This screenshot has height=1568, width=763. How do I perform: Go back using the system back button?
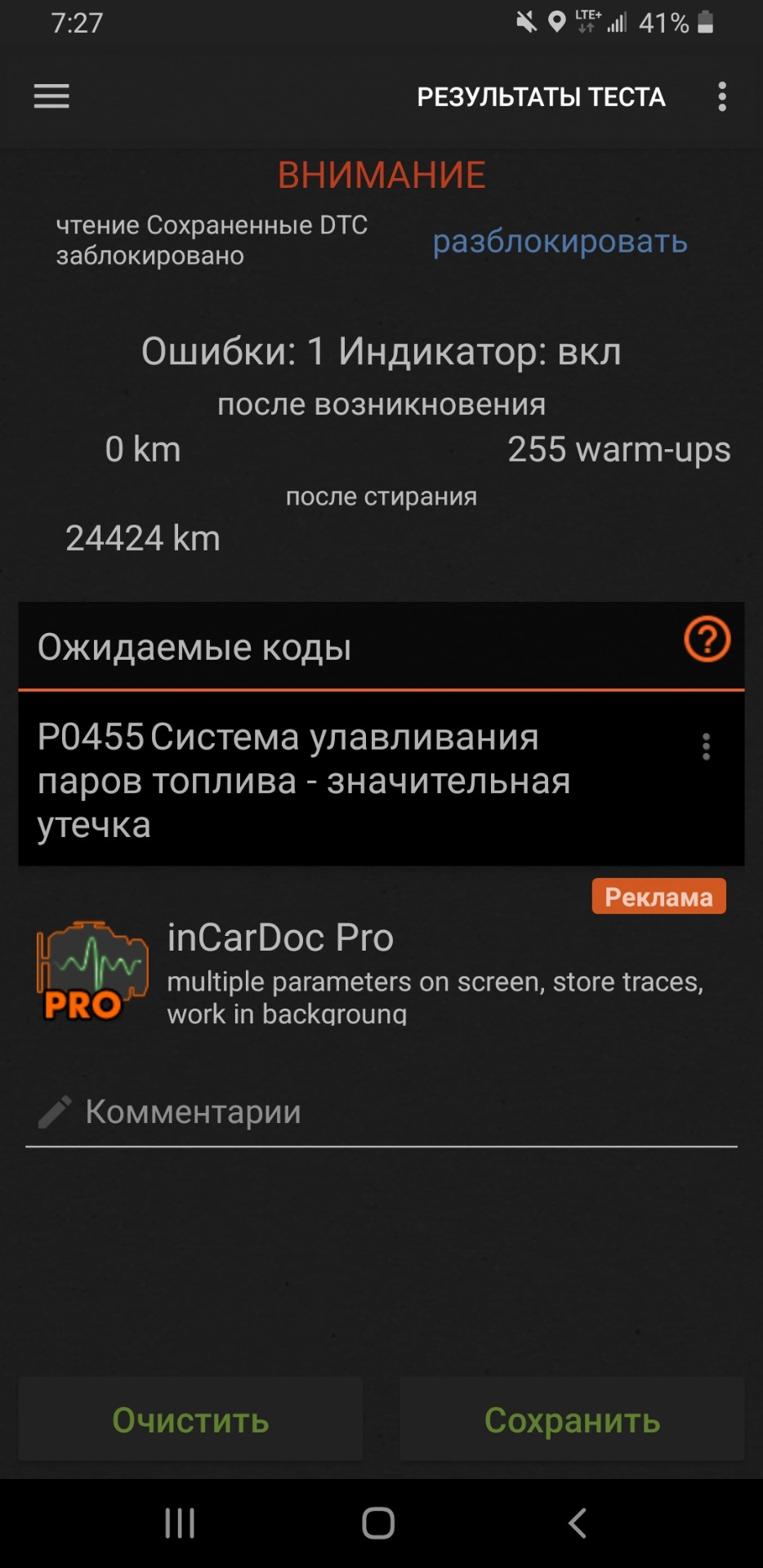pos(578,1523)
